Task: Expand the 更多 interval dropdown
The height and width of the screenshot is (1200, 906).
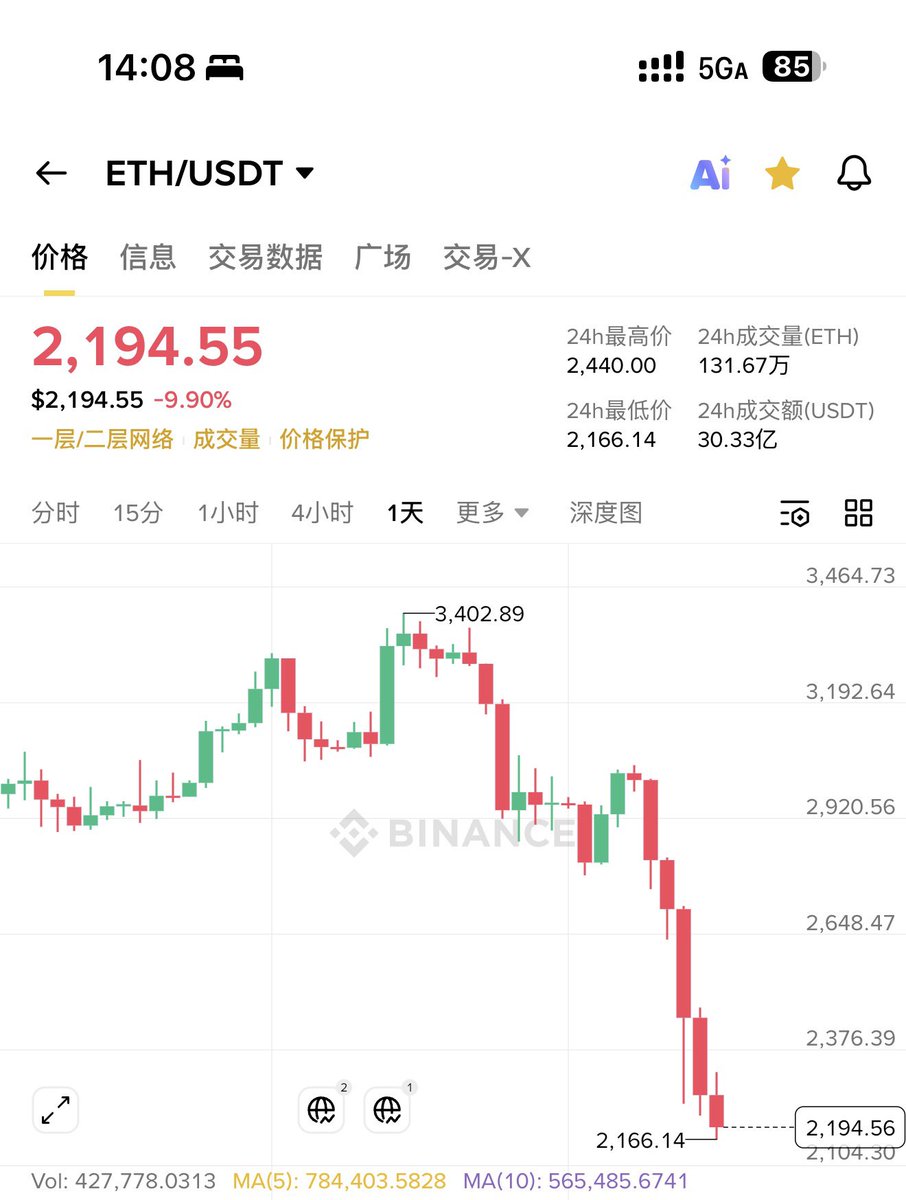Action: point(492,513)
